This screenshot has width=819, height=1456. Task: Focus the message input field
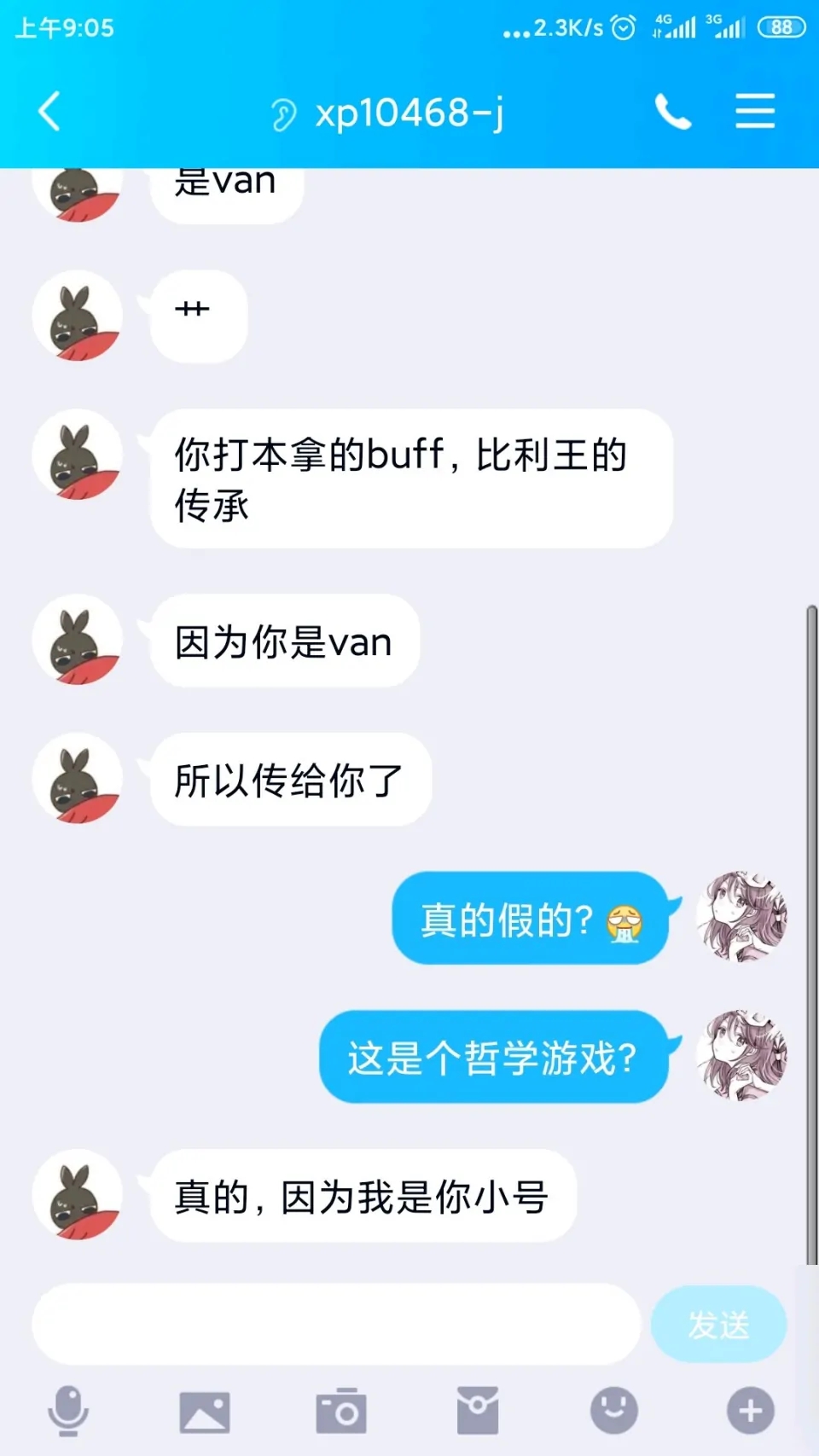click(x=335, y=1324)
